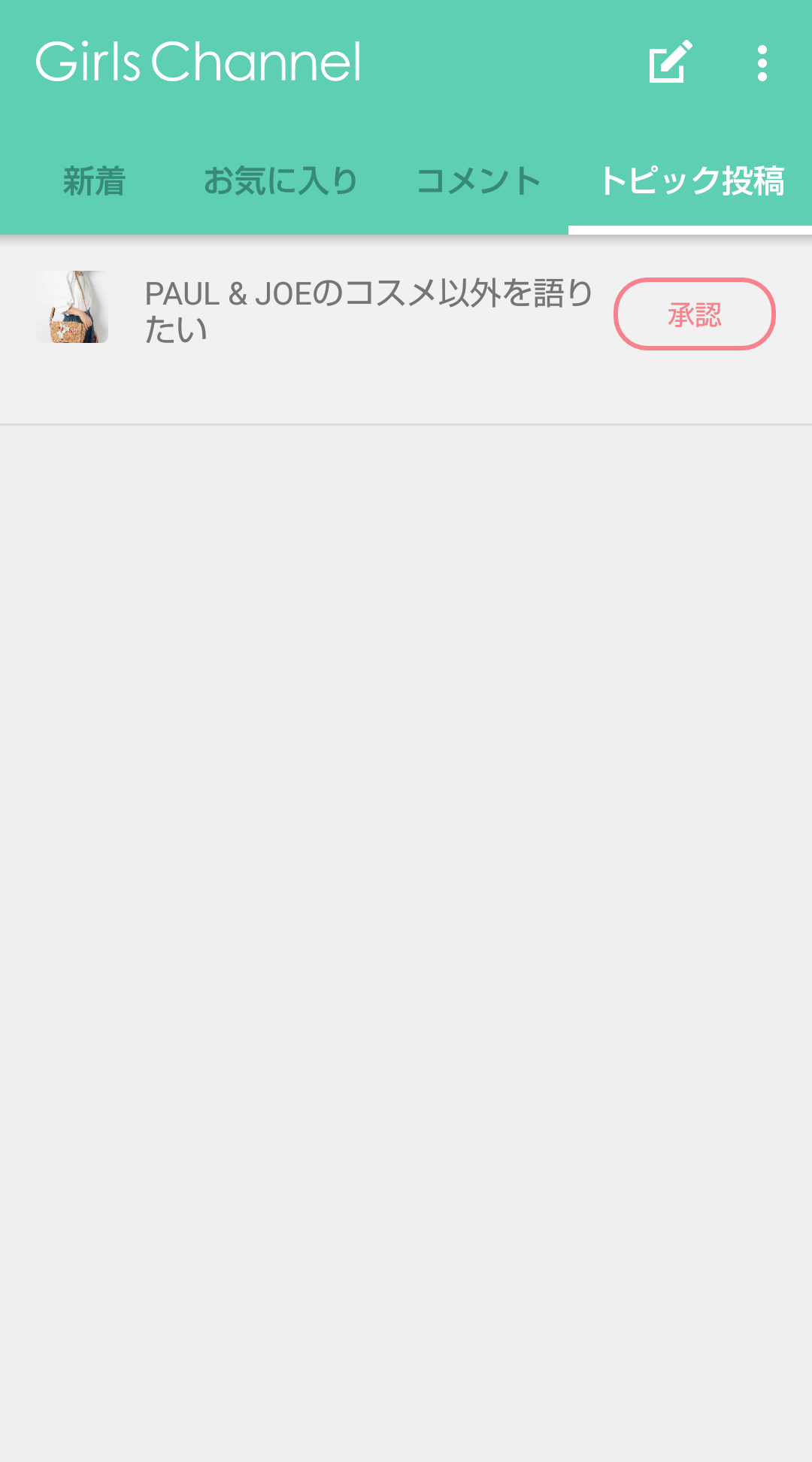Switch to the 新着 tab
Image resolution: width=812 pixels, height=1462 pixels.
(x=94, y=181)
